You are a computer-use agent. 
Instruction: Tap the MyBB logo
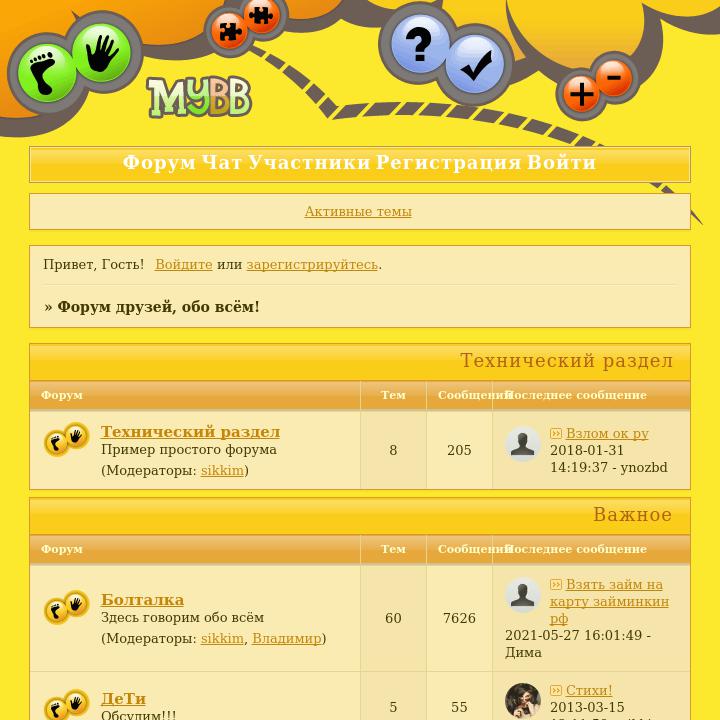(x=199, y=98)
